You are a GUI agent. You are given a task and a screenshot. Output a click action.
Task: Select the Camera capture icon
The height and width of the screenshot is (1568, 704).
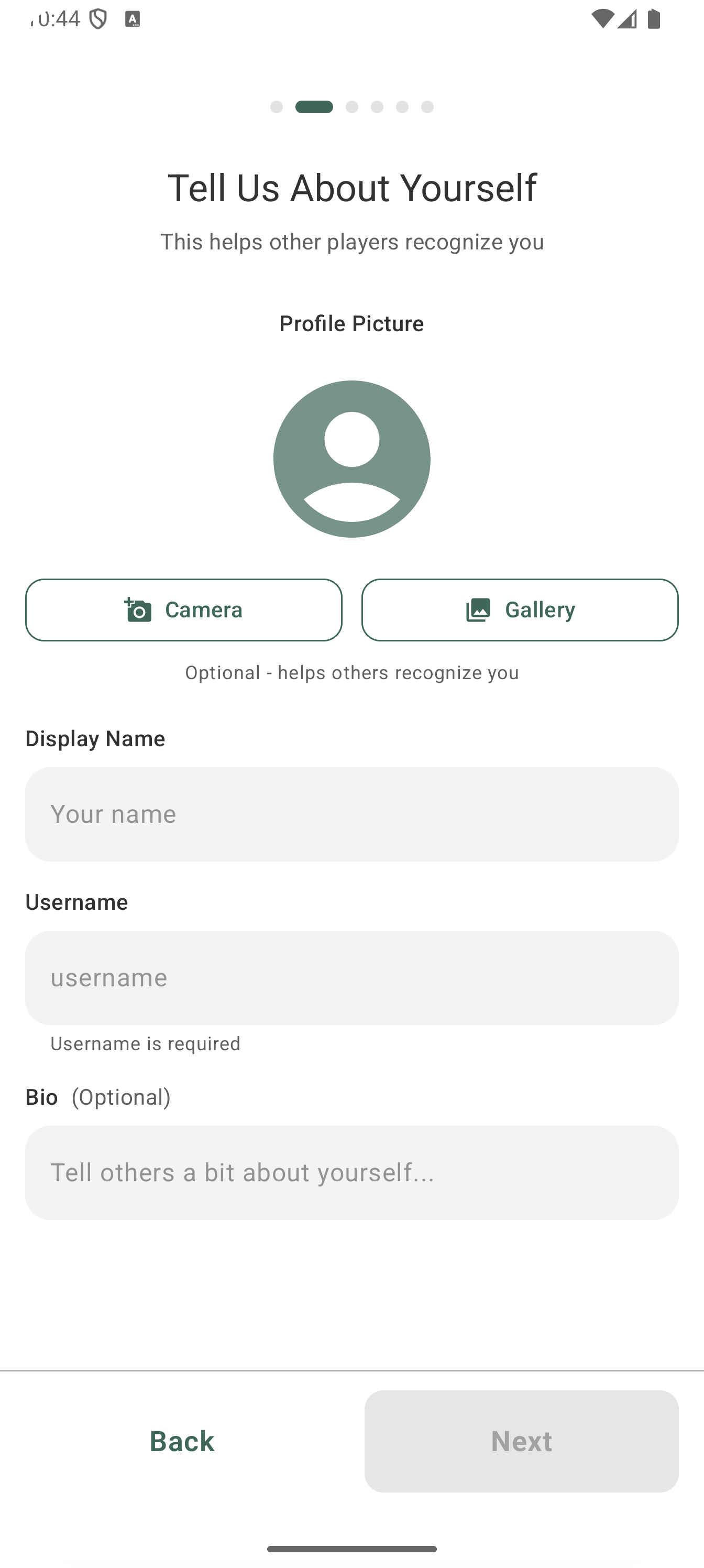click(138, 609)
